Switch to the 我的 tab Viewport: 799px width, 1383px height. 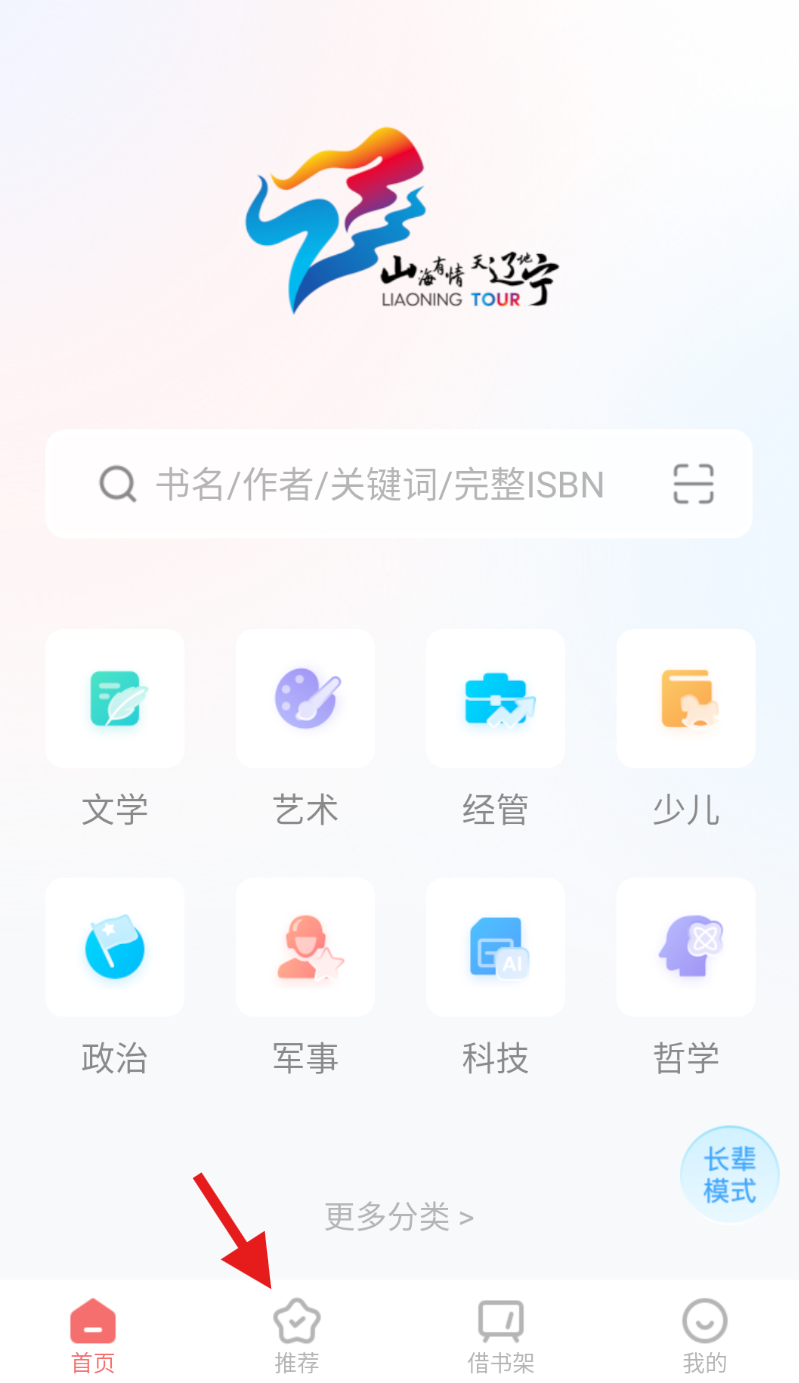click(x=705, y=1335)
